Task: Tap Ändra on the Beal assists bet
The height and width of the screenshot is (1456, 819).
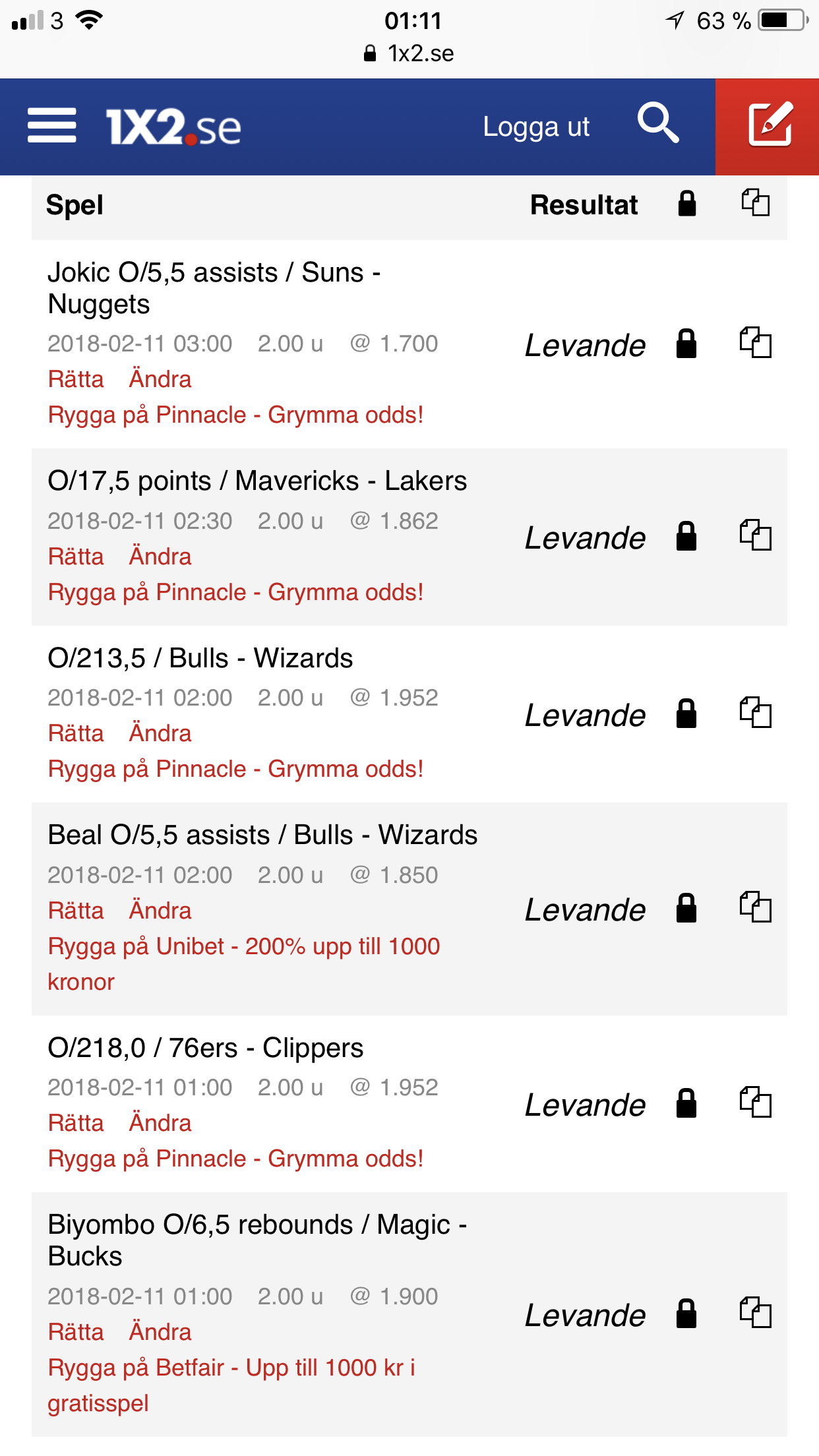Action: [x=160, y=911]
